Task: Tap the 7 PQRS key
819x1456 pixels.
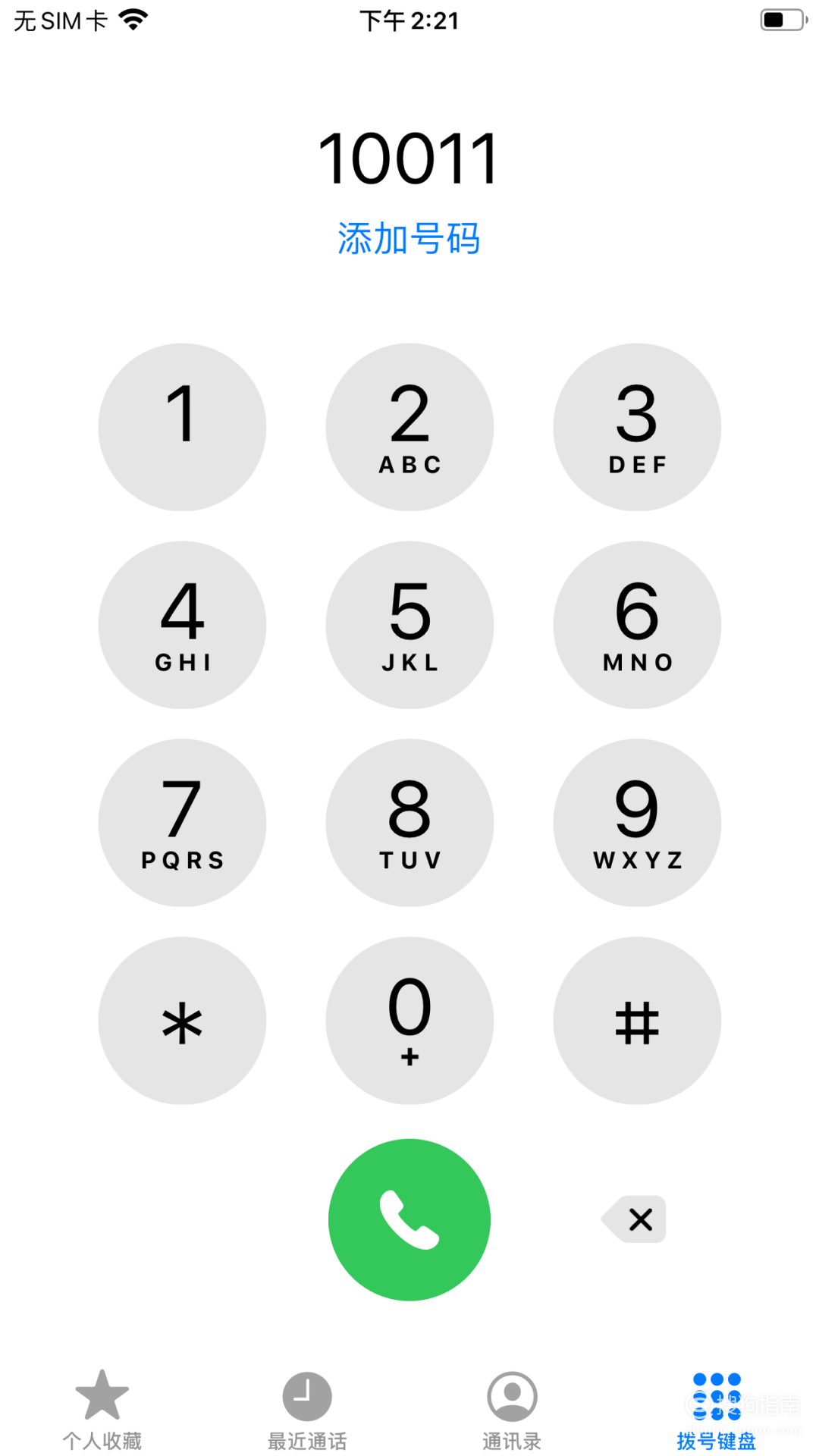Action: (x=182, y=823)
